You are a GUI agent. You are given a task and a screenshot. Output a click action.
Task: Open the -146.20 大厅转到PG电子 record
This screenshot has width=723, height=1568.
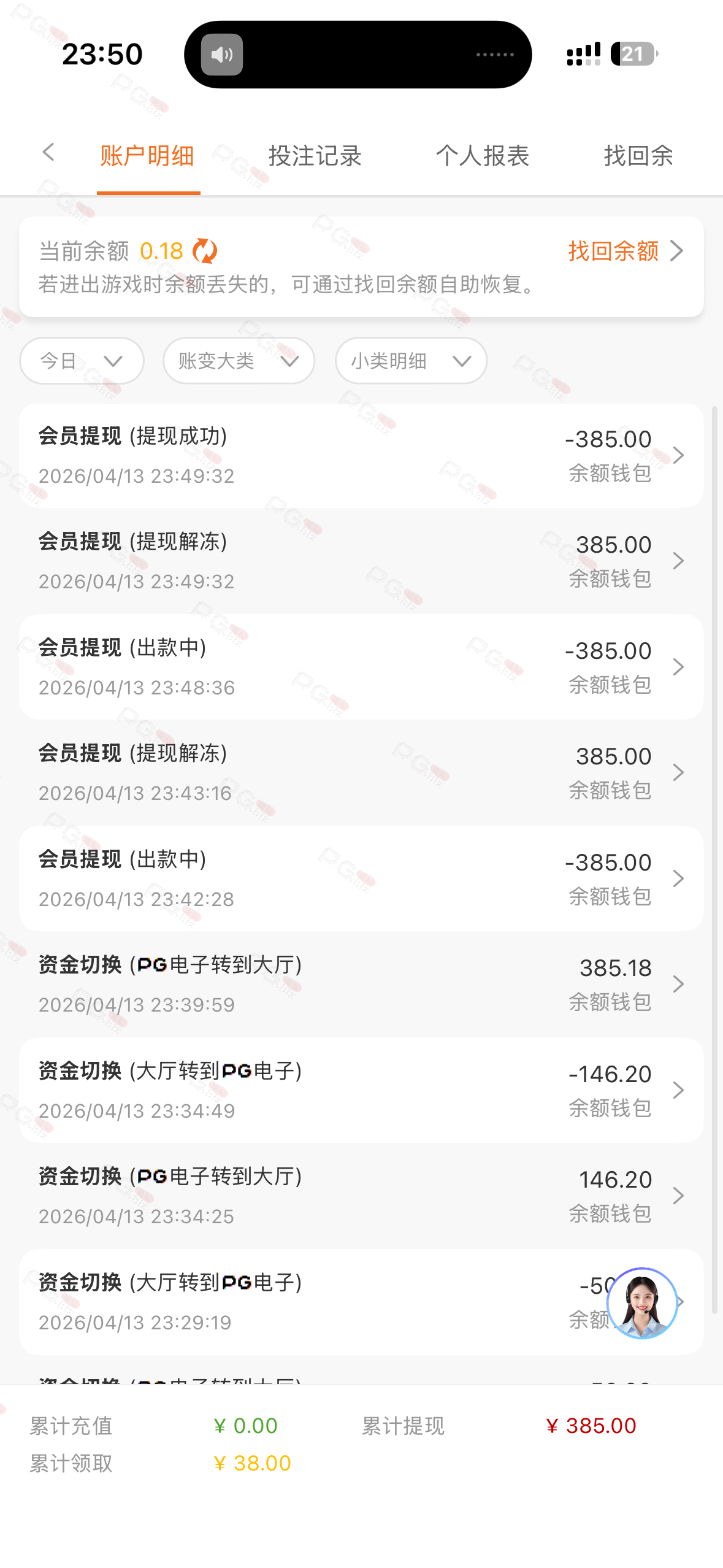(361, 1091)
